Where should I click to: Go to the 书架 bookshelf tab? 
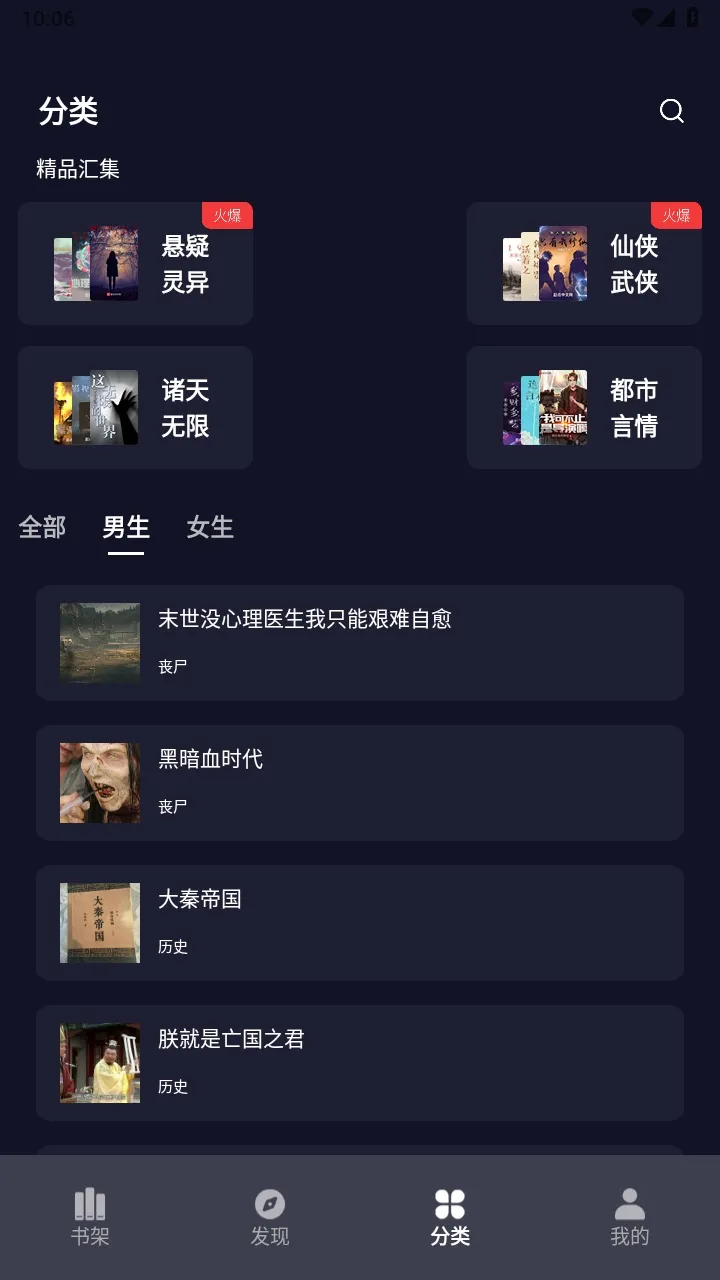[90, 1217]
